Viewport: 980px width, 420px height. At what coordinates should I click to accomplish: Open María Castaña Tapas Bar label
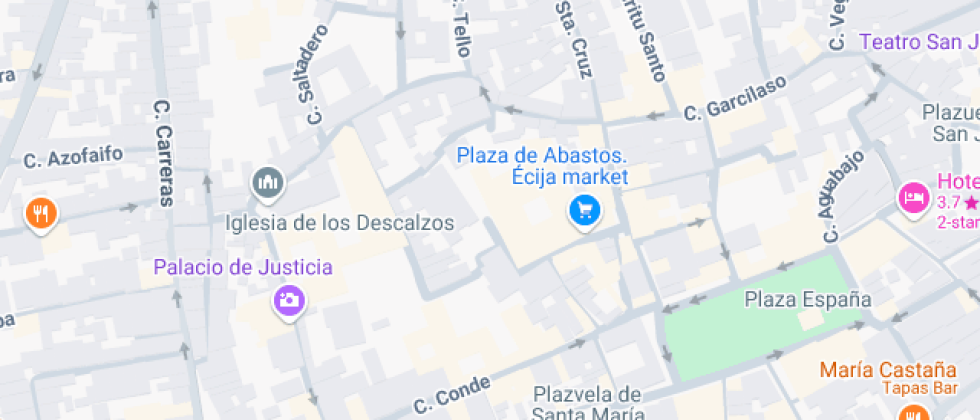[x=888, y=377]
